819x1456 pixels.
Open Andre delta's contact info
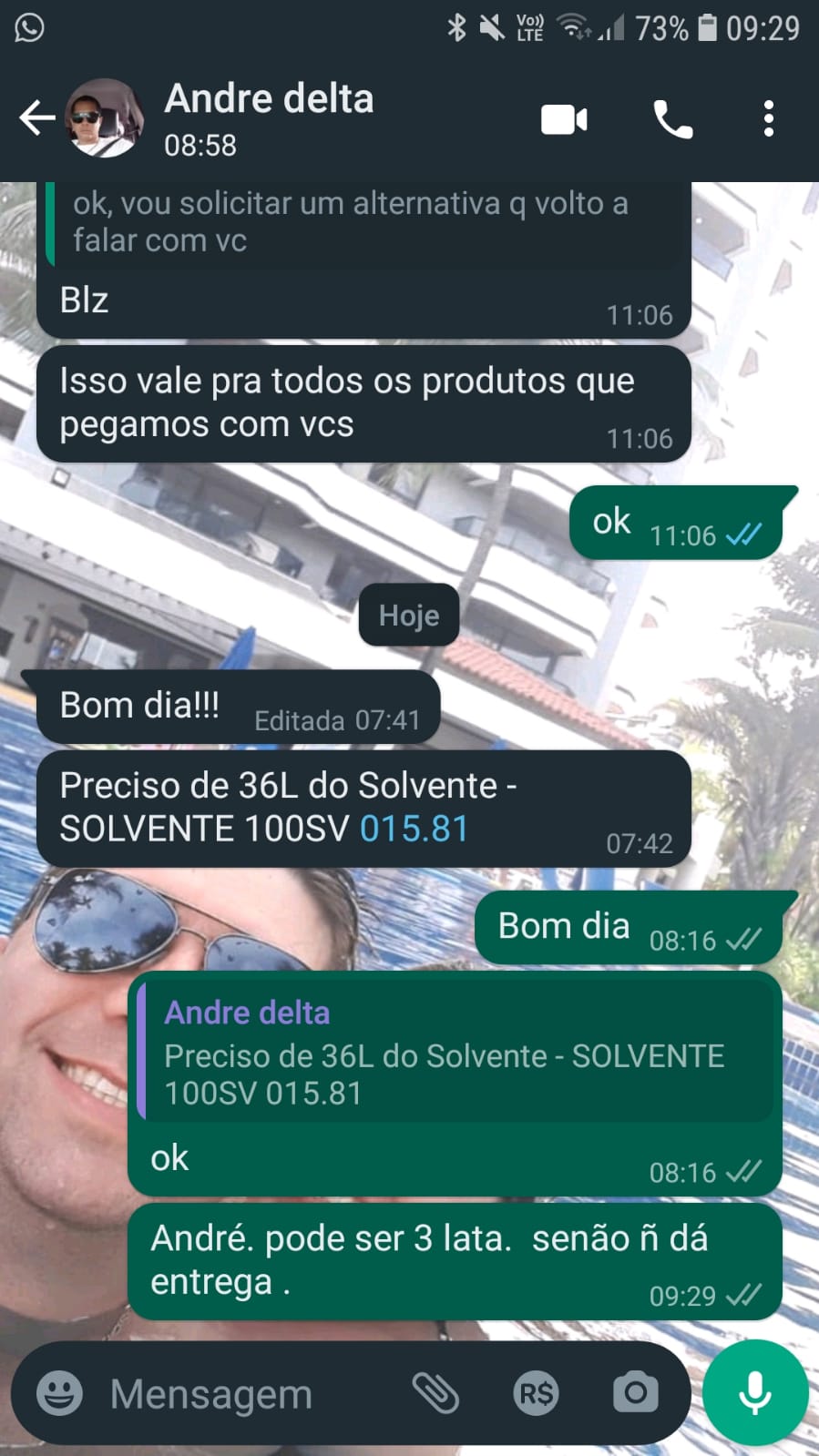[269, 118]
